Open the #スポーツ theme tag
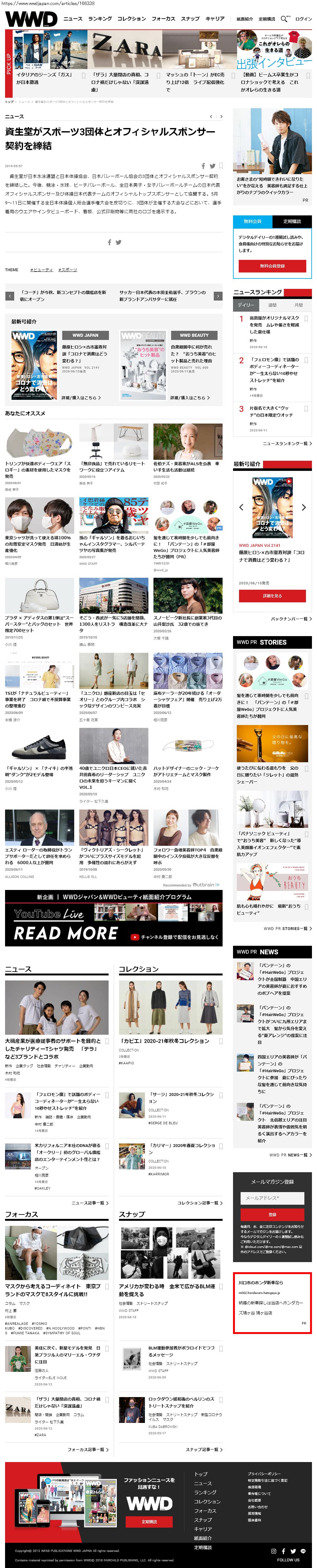317x1568 pixels. 68,270
